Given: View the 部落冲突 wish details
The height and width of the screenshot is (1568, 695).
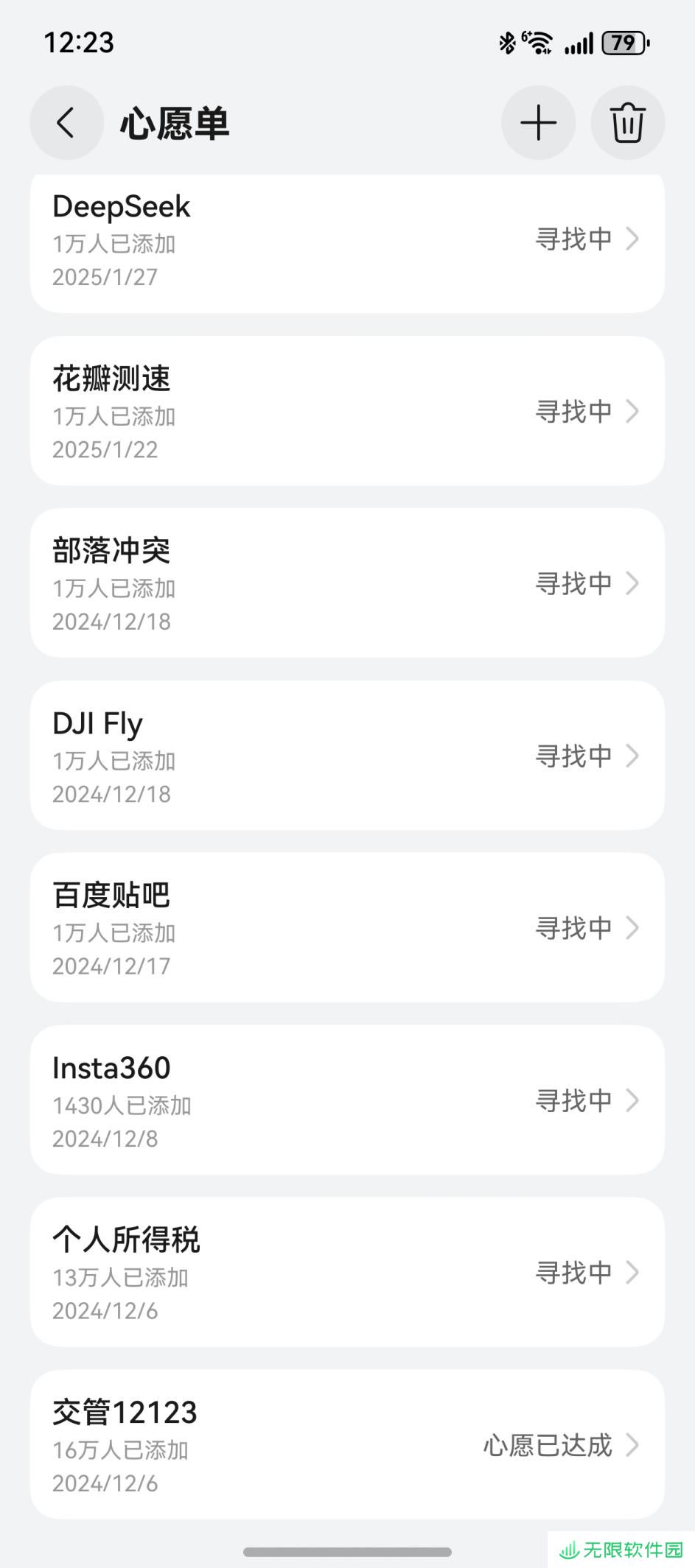Looking at the screenshot, I should [347, 583].
